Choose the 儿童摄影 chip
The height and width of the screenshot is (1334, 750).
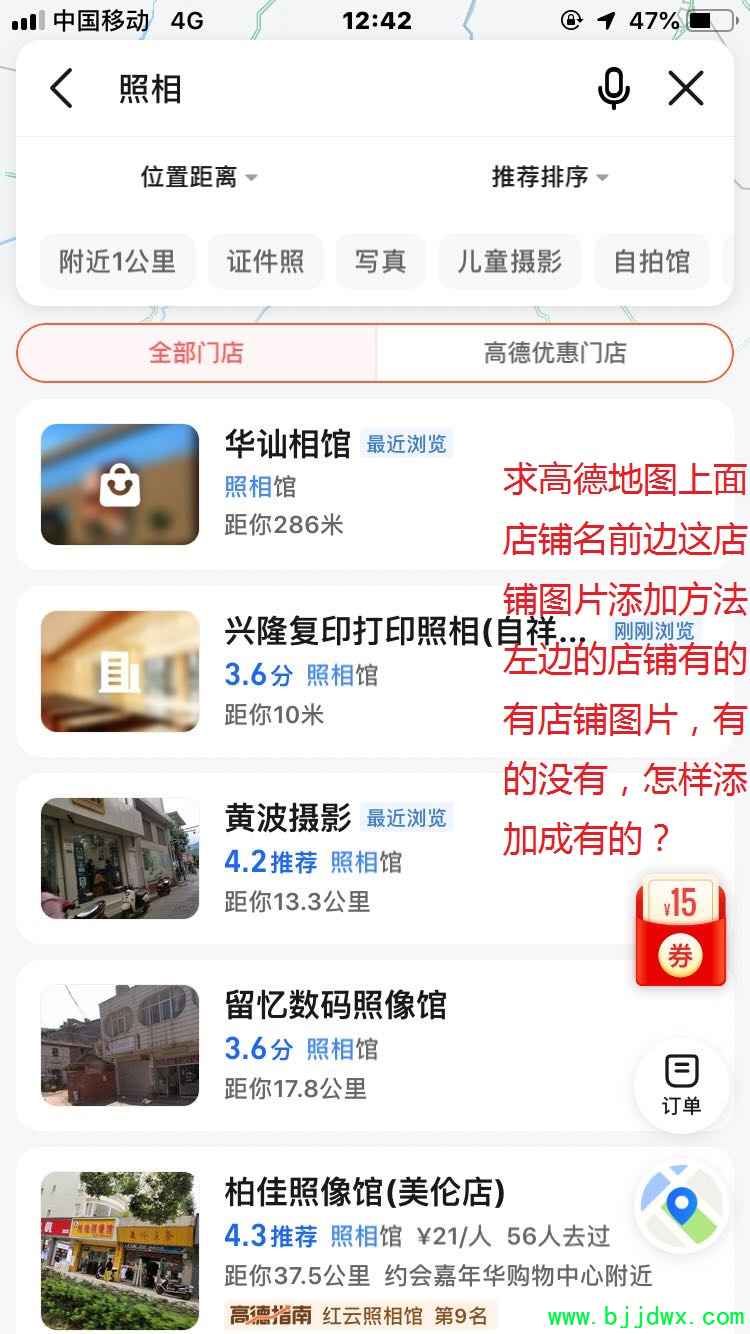509,262
